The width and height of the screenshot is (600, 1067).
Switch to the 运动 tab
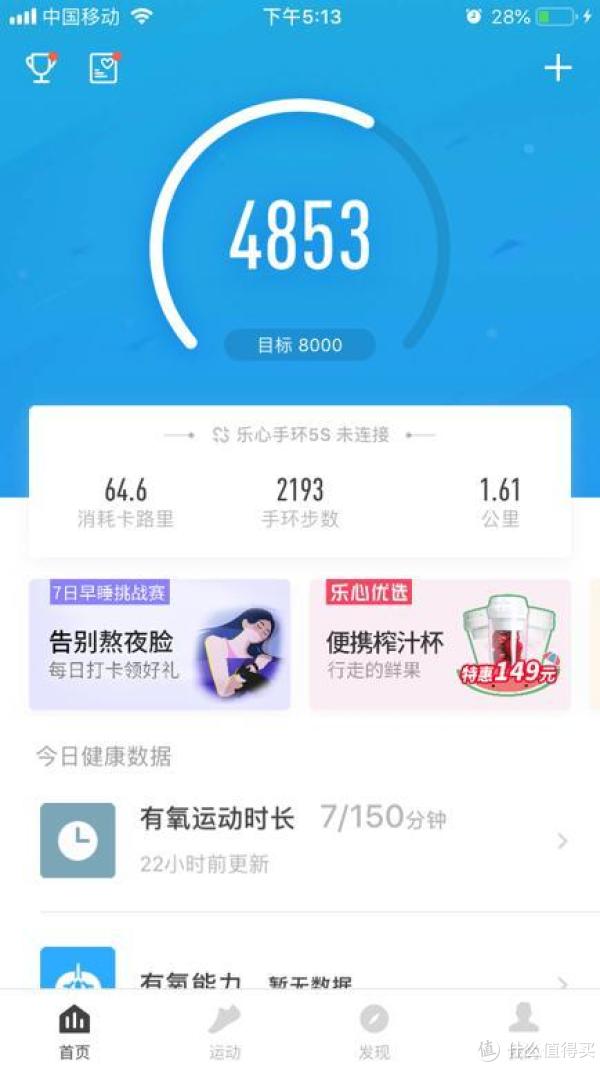click(224, 1030)
